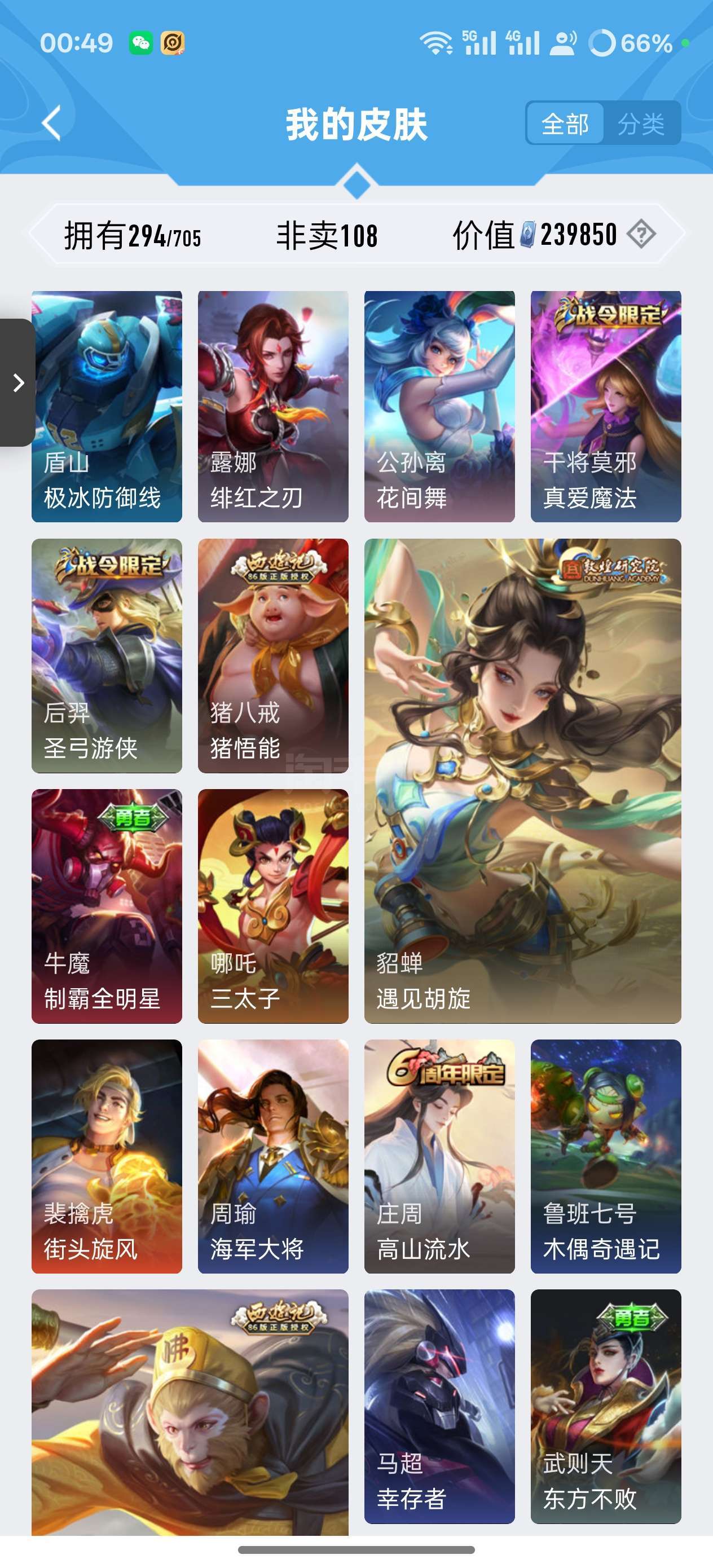View 周瑜 海军大将 skin

click(273, 1156)
